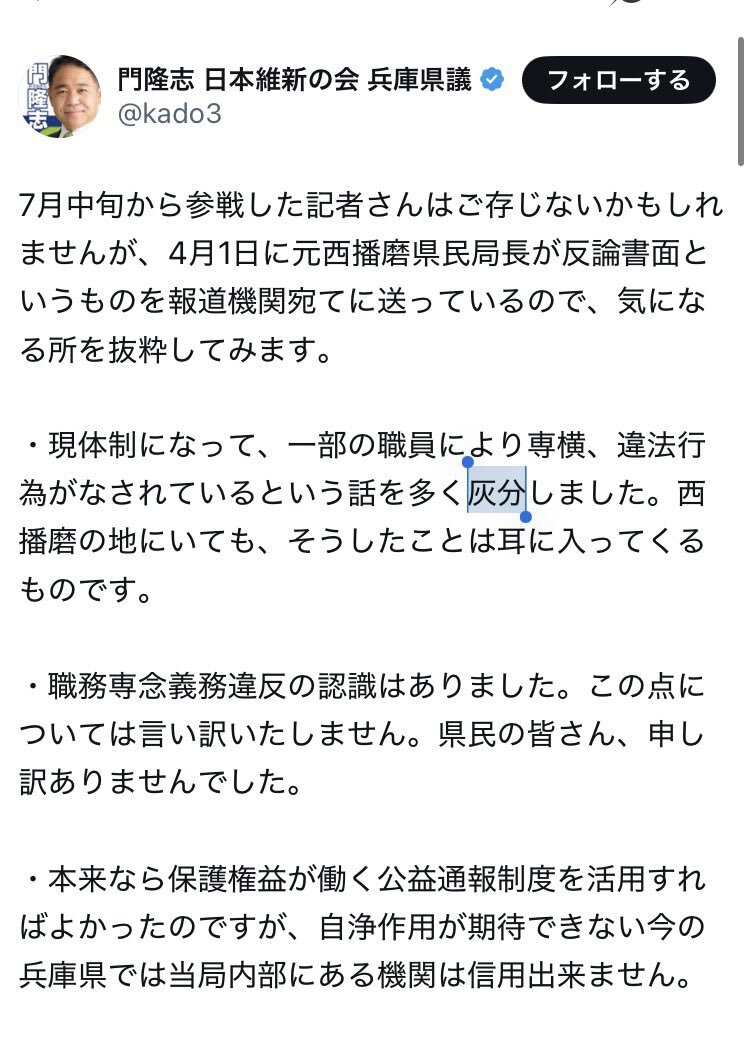Open the 門隆志 日本維新の会 兵庫県議 display name
Screen dimensions: 750x1045
[295, 79]
